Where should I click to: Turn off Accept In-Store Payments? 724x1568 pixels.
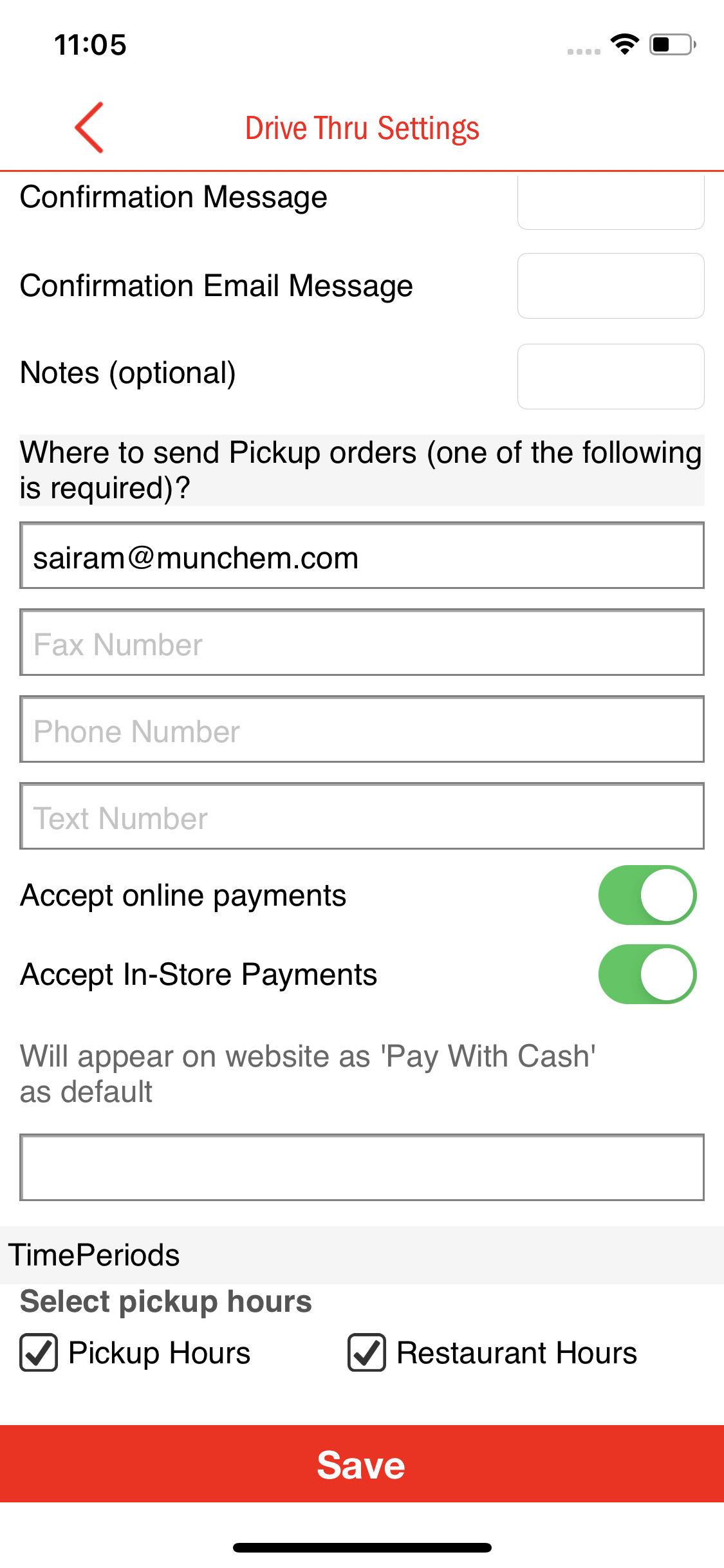pyautogui.click(x=647, y=975)
